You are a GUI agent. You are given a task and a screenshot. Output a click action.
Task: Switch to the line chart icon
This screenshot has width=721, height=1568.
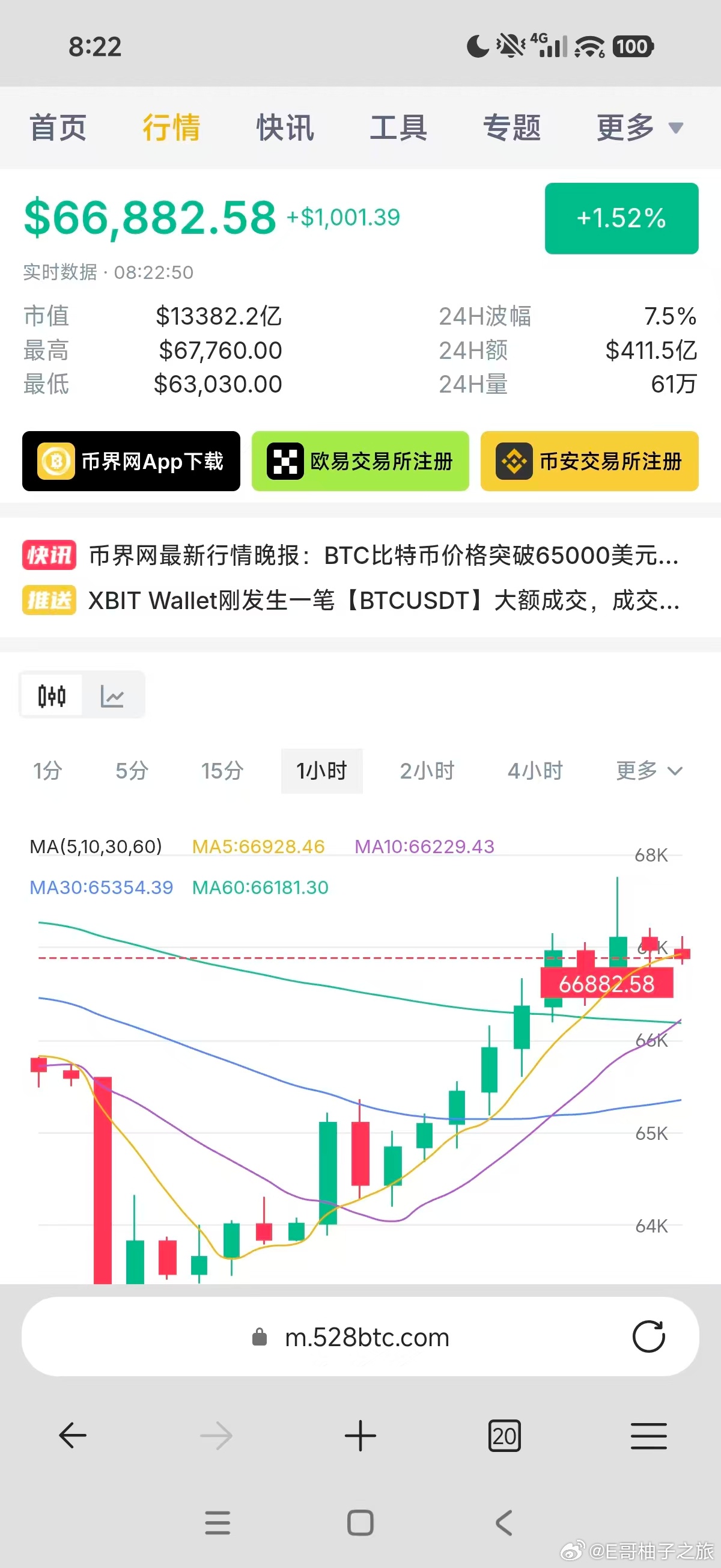(x=113, y=694)
